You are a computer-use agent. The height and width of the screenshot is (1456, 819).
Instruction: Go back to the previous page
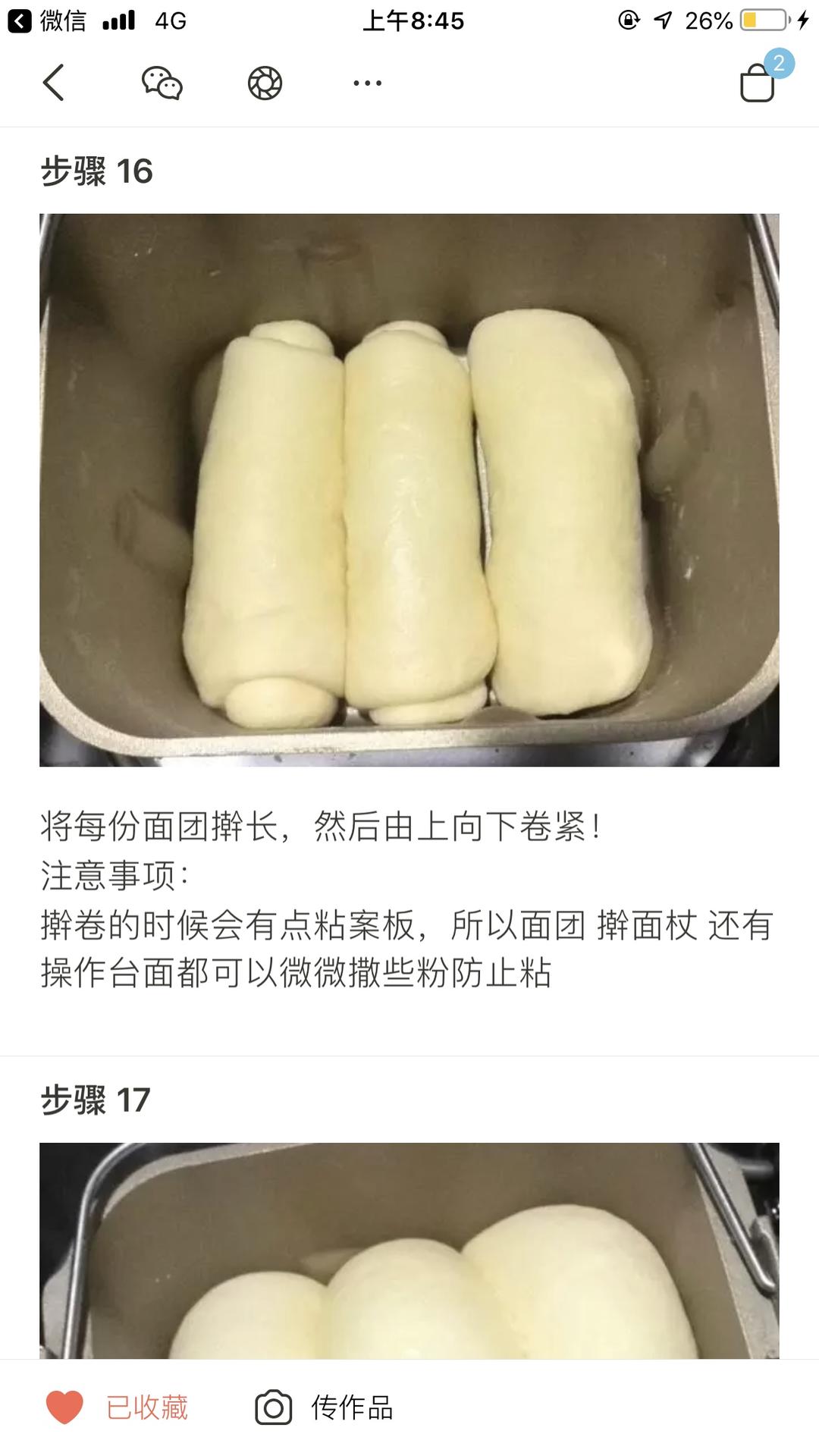point(53,82)
